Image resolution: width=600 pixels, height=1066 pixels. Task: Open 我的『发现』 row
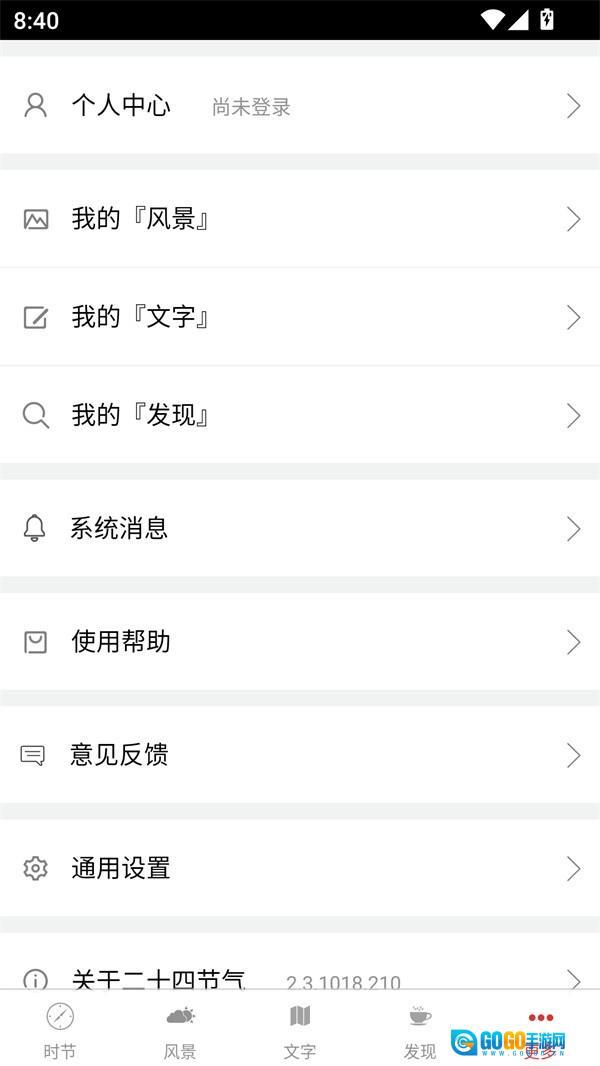pyautogui.click(x=300, y=415)
